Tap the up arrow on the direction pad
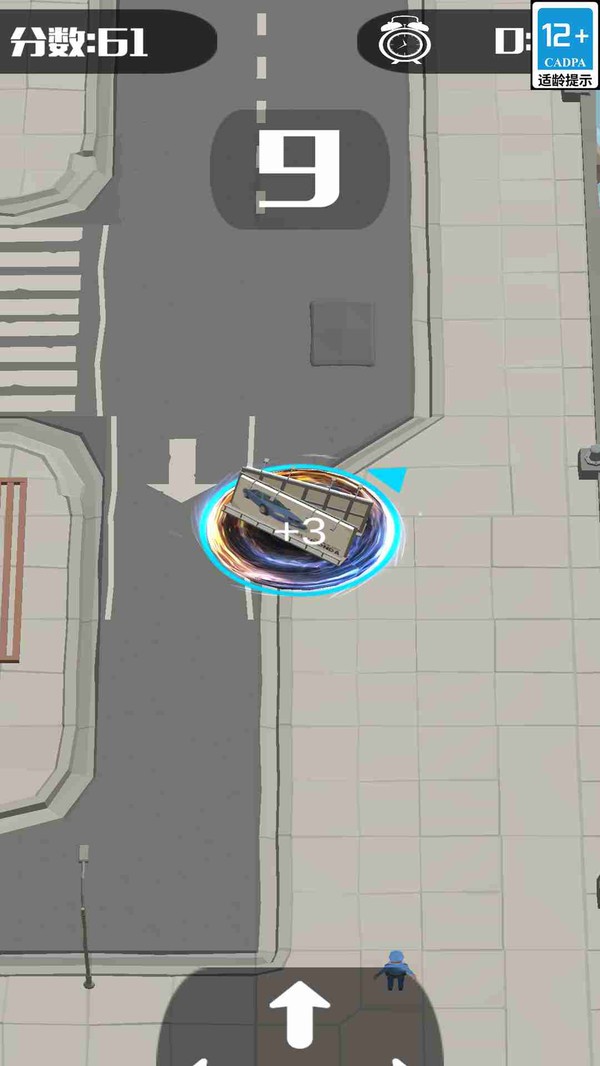The image size is (600, 1066). tap(300, 1013)
